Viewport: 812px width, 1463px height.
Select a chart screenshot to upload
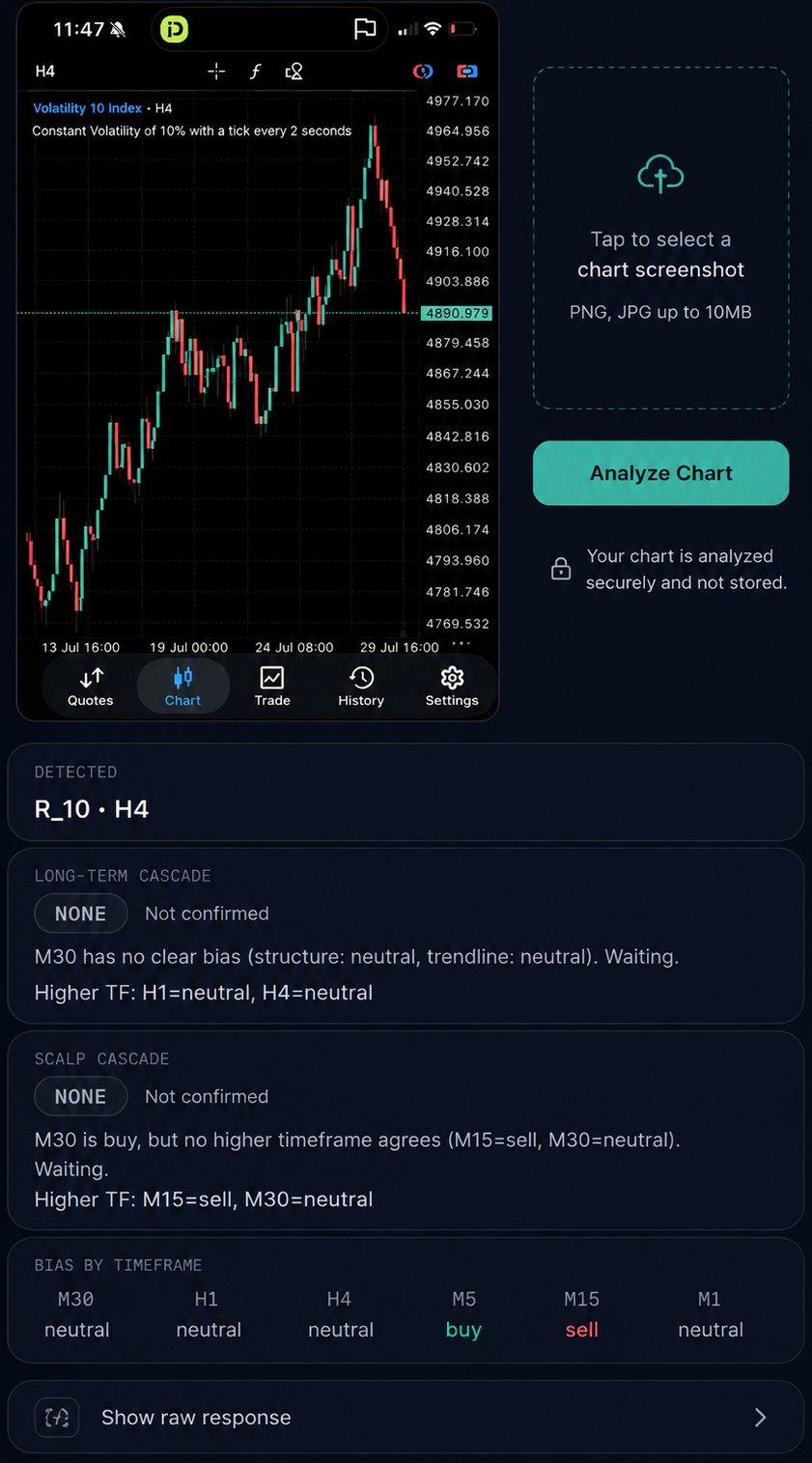tap(660, 238)
